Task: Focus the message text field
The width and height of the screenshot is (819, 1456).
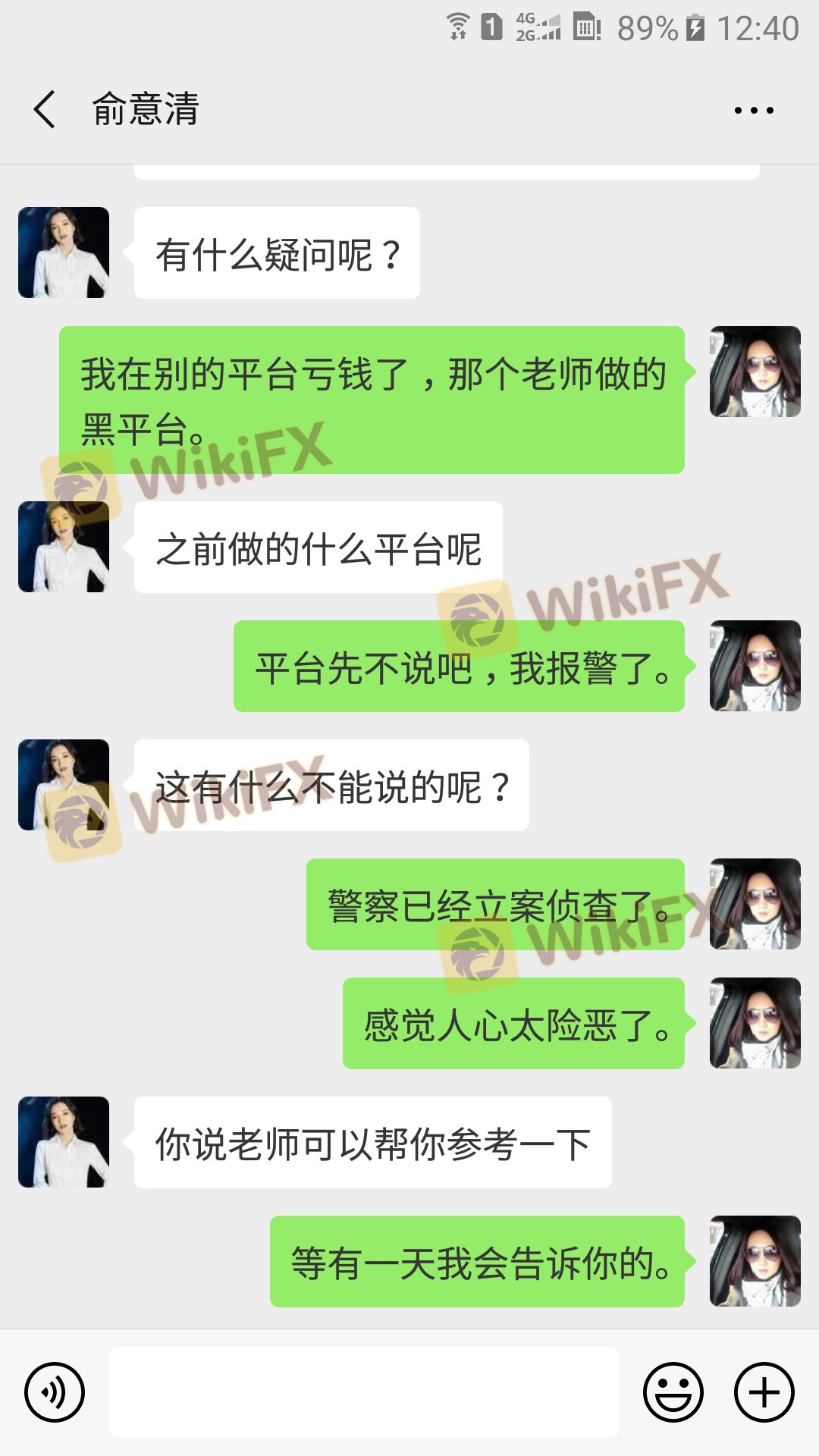Action: pos(364,1392)
